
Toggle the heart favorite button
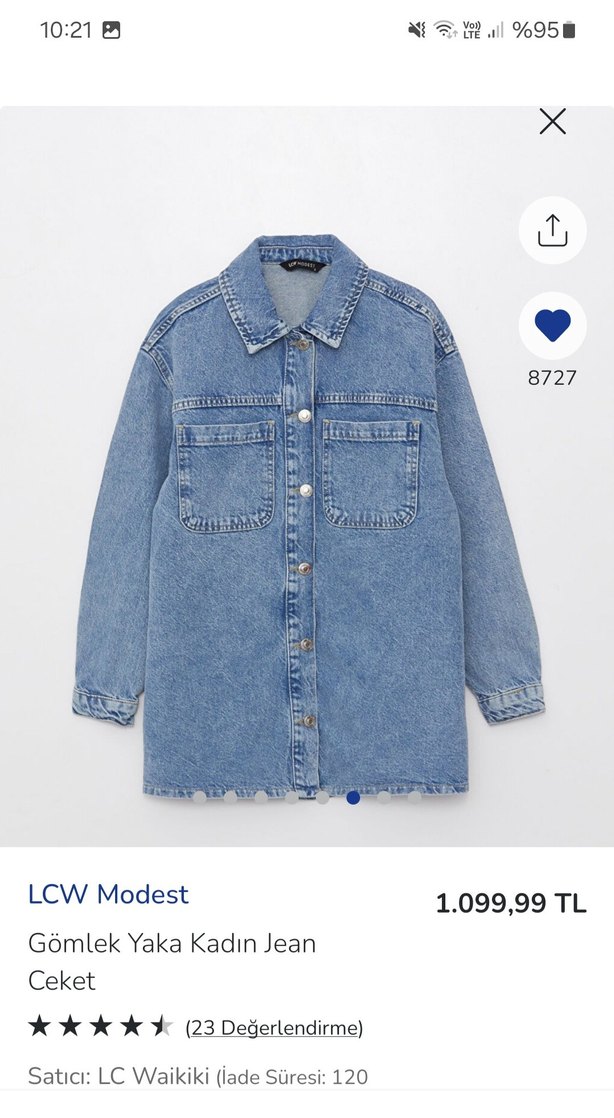click(x=552, y=325)
